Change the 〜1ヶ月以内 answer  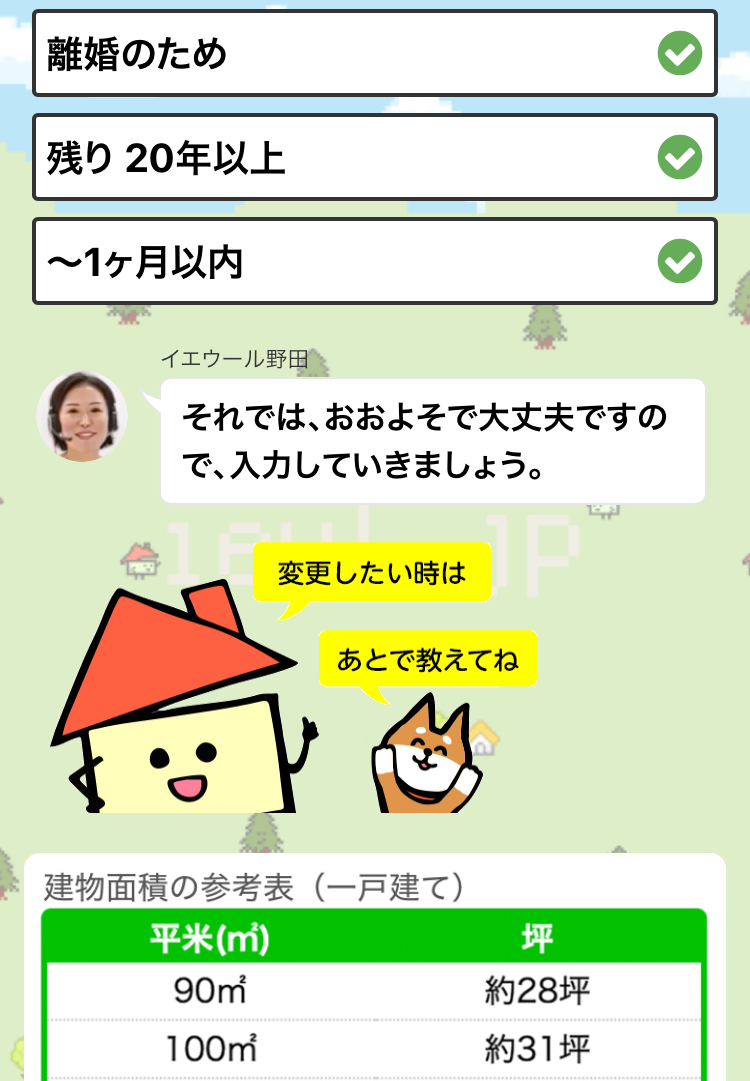click(374, 262)
